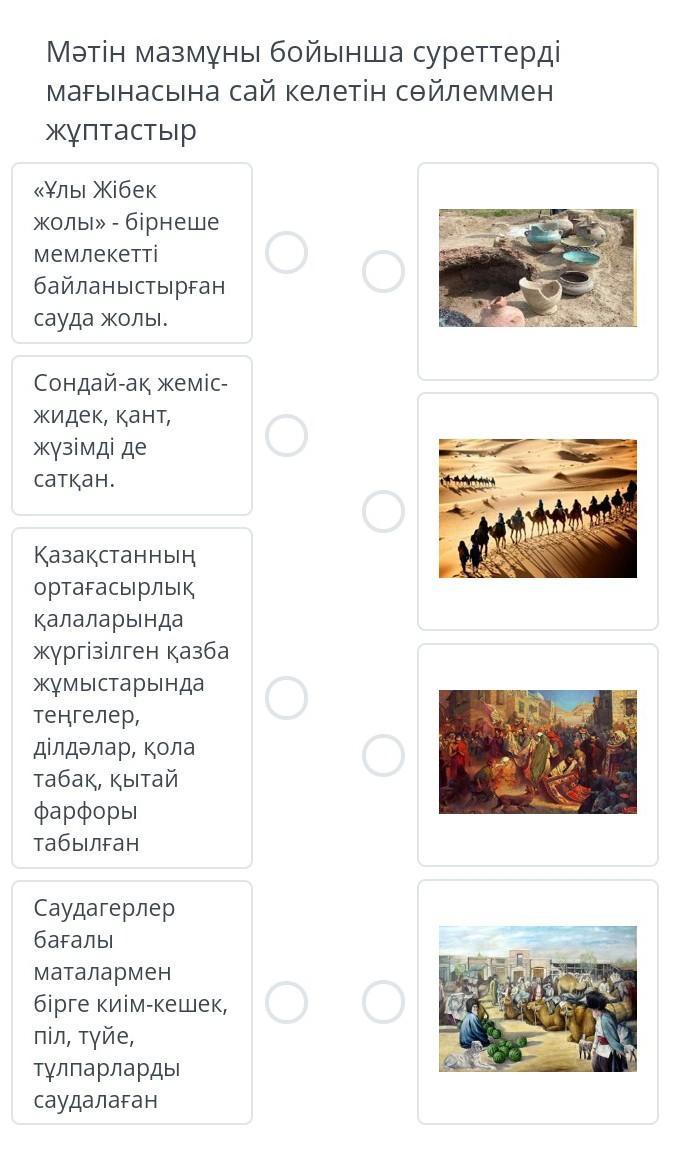Select the connector circle for «Қазақстанның ортағасырлық қалаларында» sentence
Image resolution: width=676 pixels, height=1152 pixels.
(286, 698)
